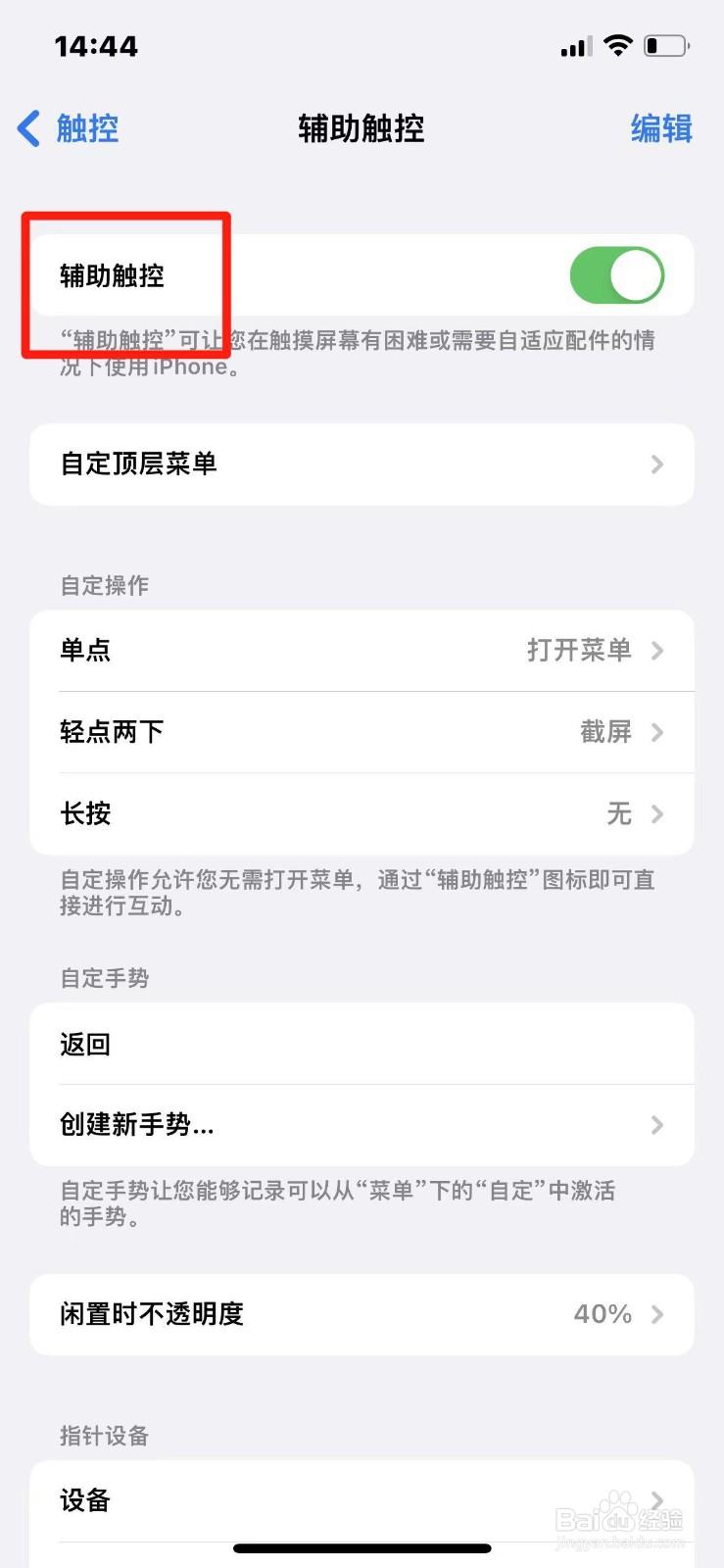Tap the 打开菜单 value on 单点 row
This screenshot has height=1568, width=724.
click(578, 651)
